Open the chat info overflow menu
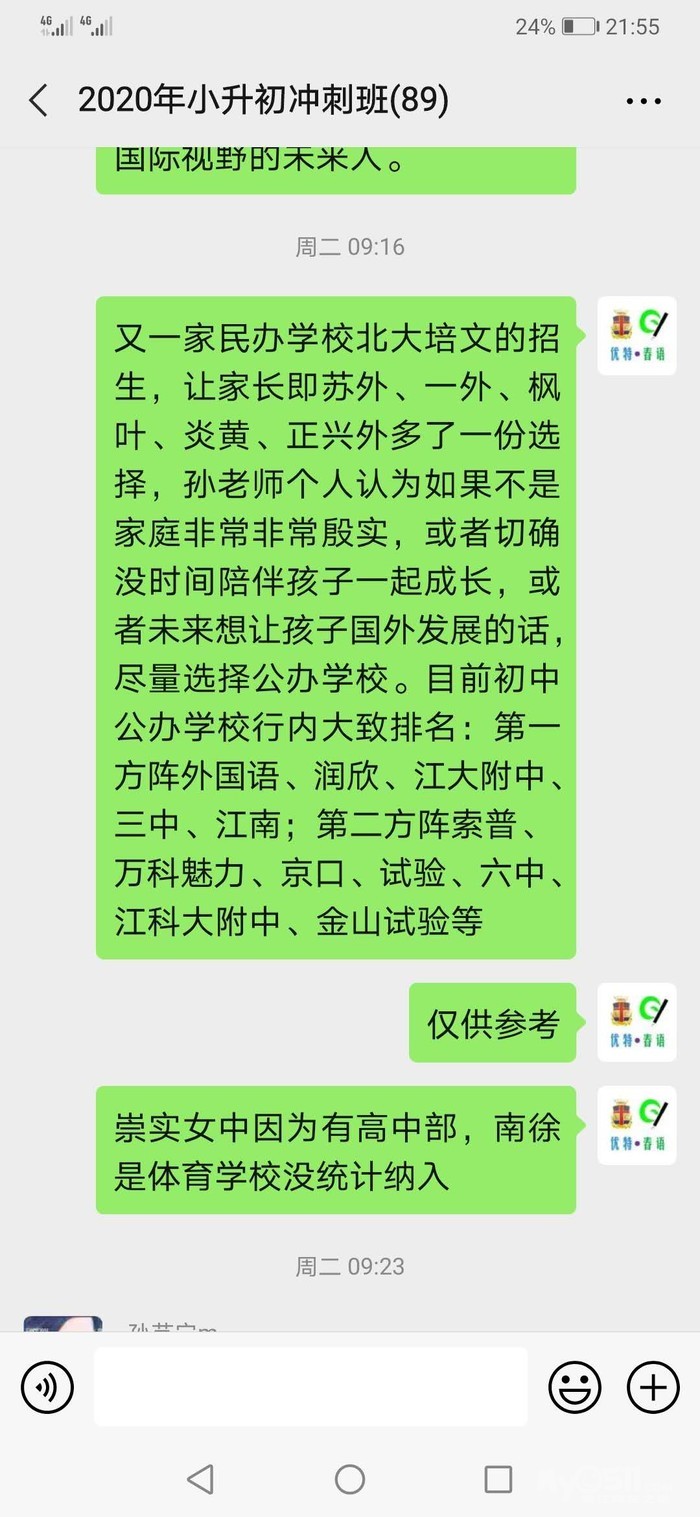 point(645,101)
